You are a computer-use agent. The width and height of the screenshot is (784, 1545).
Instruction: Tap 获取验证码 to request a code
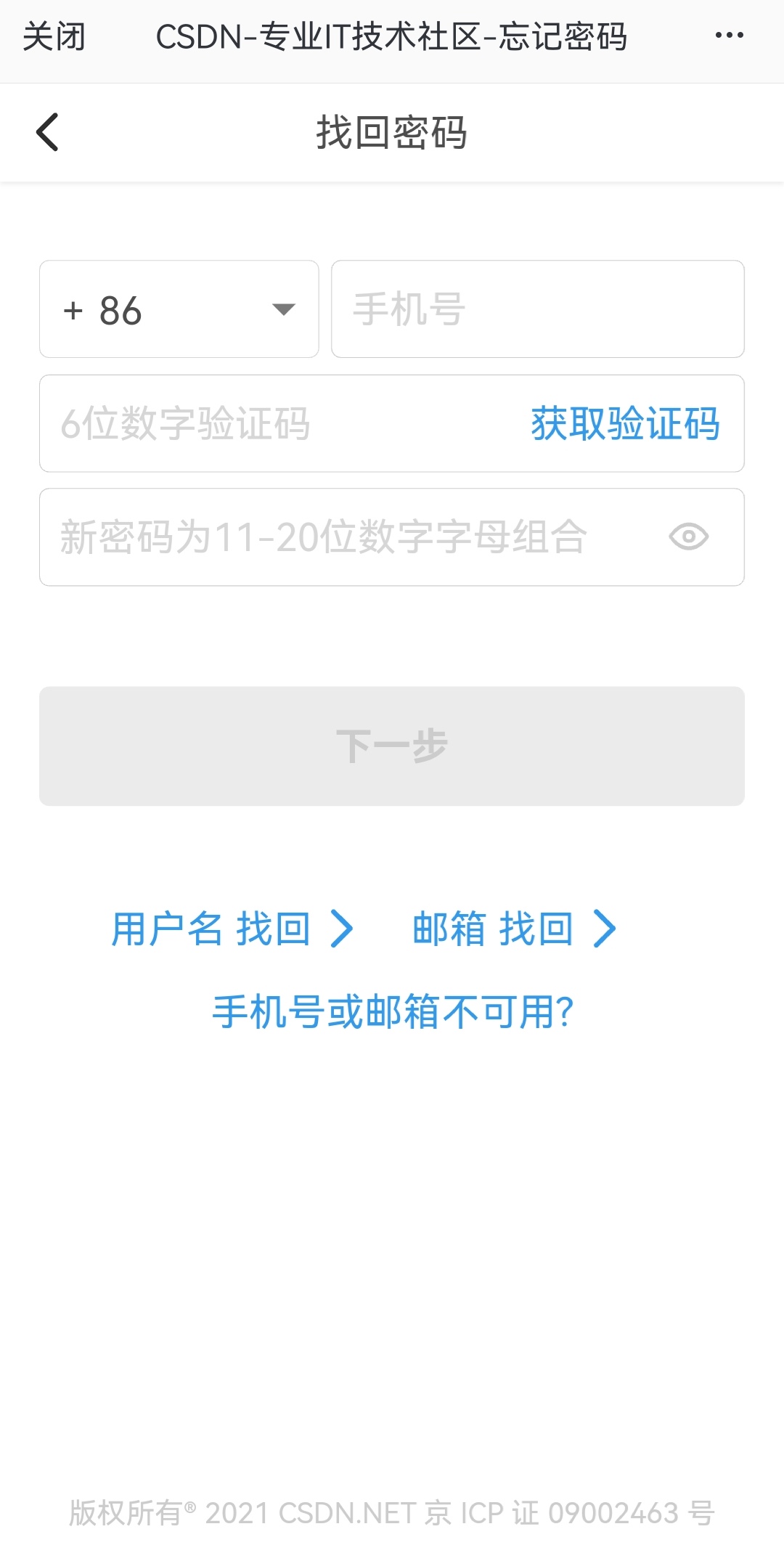[625, 423]
